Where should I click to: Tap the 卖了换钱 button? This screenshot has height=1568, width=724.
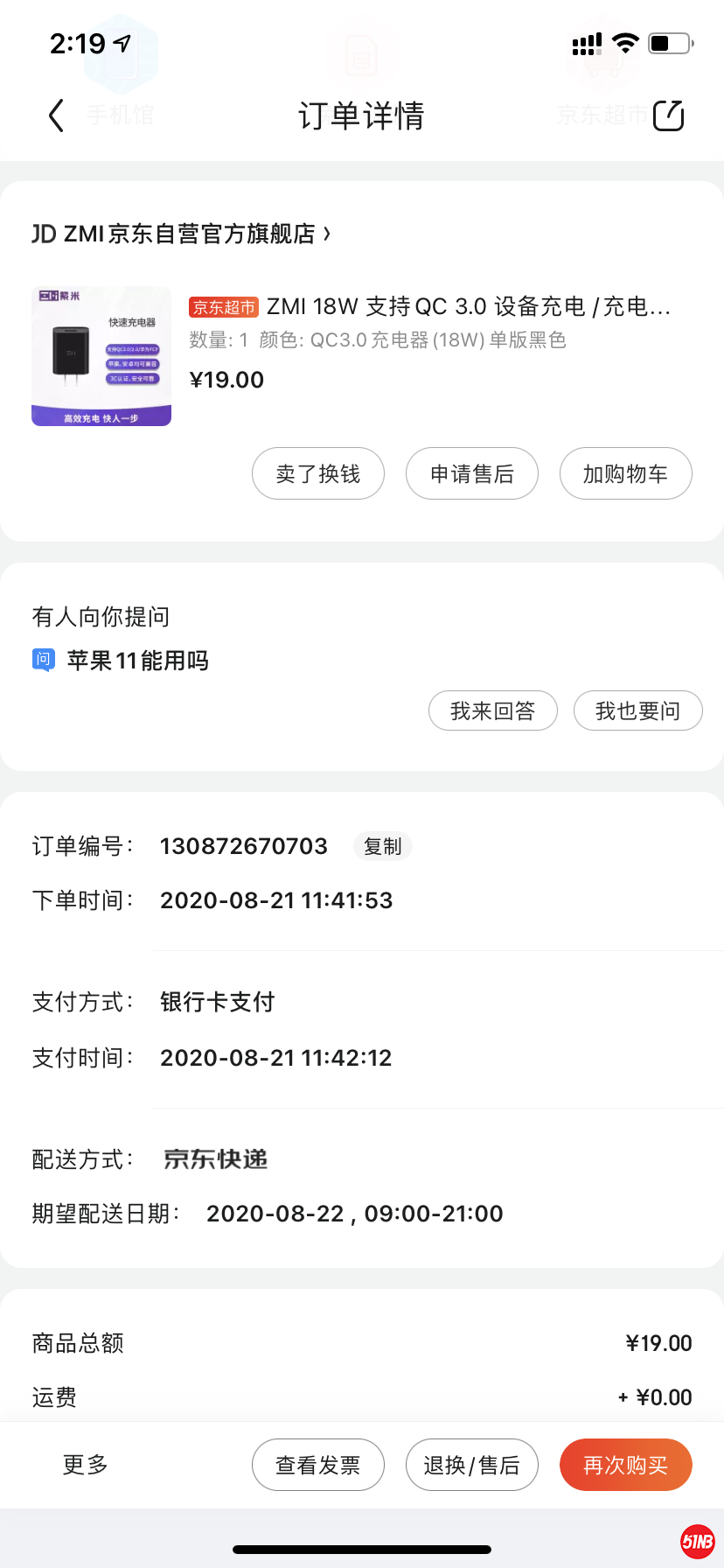point(318,473)
